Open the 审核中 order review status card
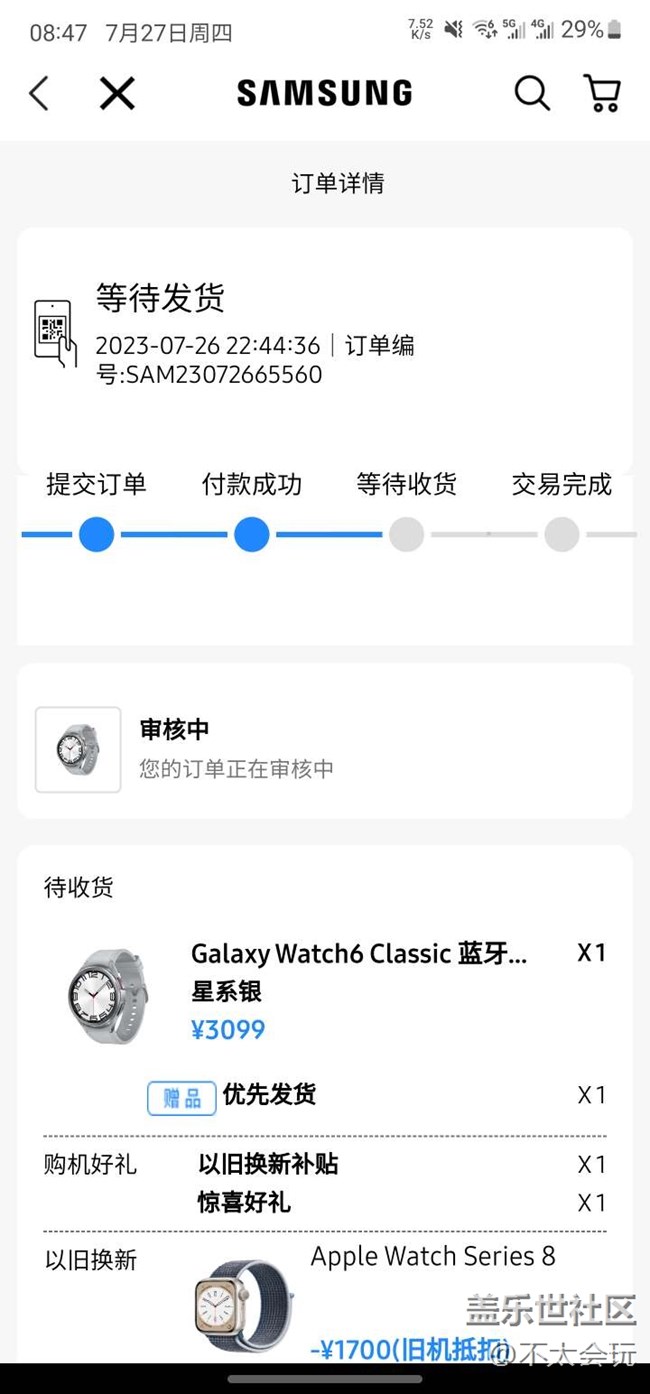Screen dimensions: 650x1394 pos(324,749)
